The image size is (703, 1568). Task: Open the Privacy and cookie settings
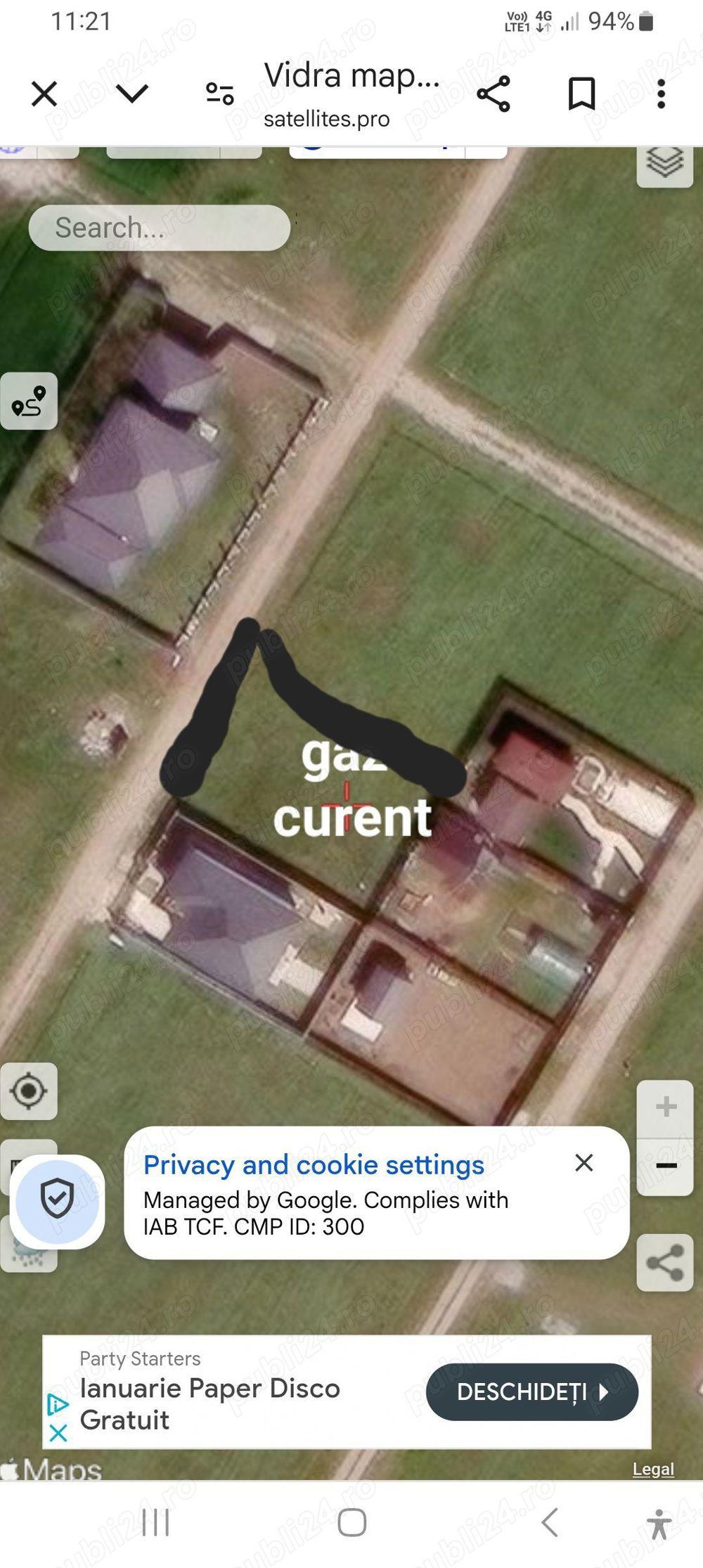314,1165
